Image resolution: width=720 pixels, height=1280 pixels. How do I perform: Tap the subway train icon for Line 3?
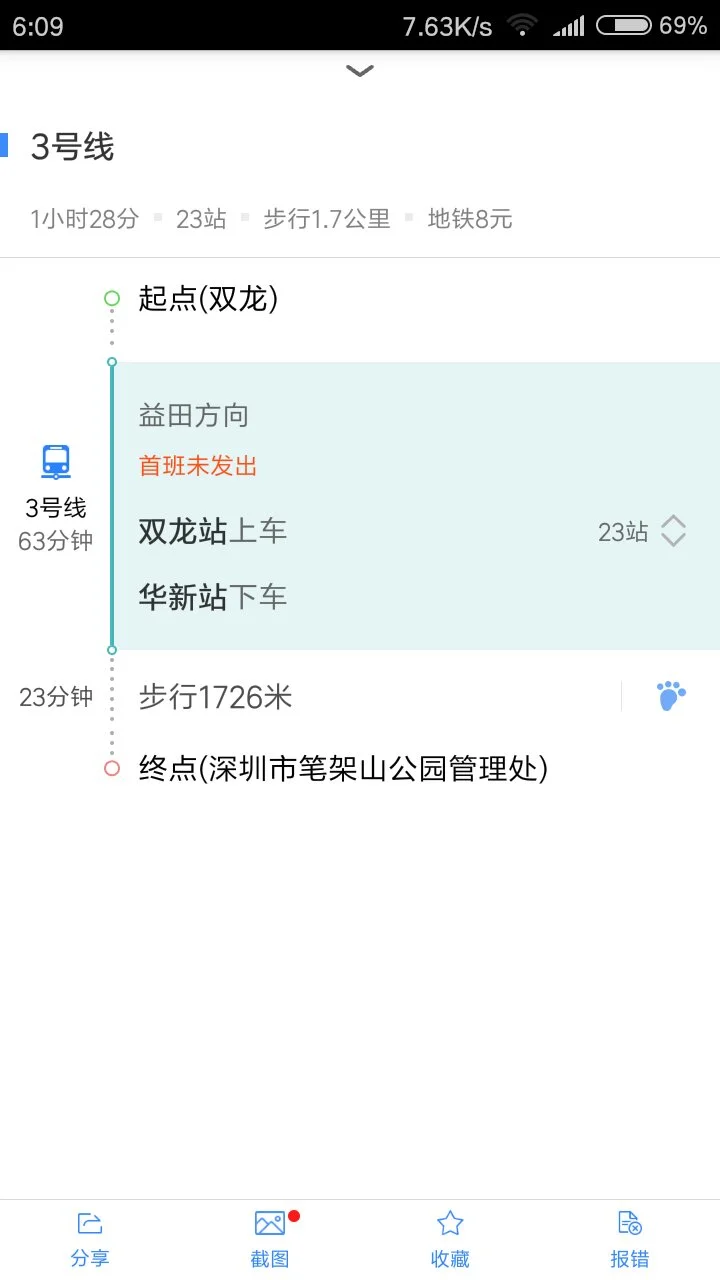point(55,461)
